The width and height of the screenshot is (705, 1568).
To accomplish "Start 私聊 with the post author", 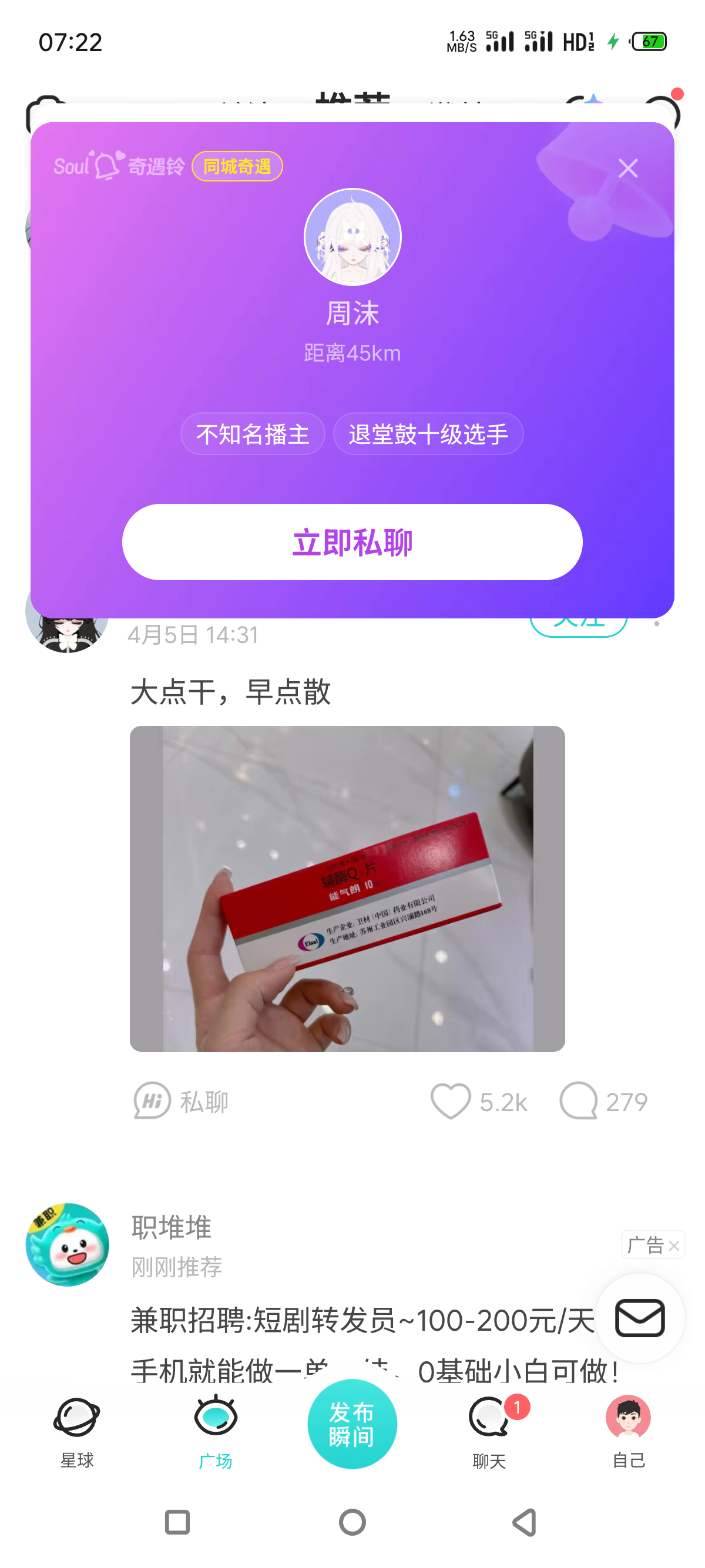I will (182, 1101).
